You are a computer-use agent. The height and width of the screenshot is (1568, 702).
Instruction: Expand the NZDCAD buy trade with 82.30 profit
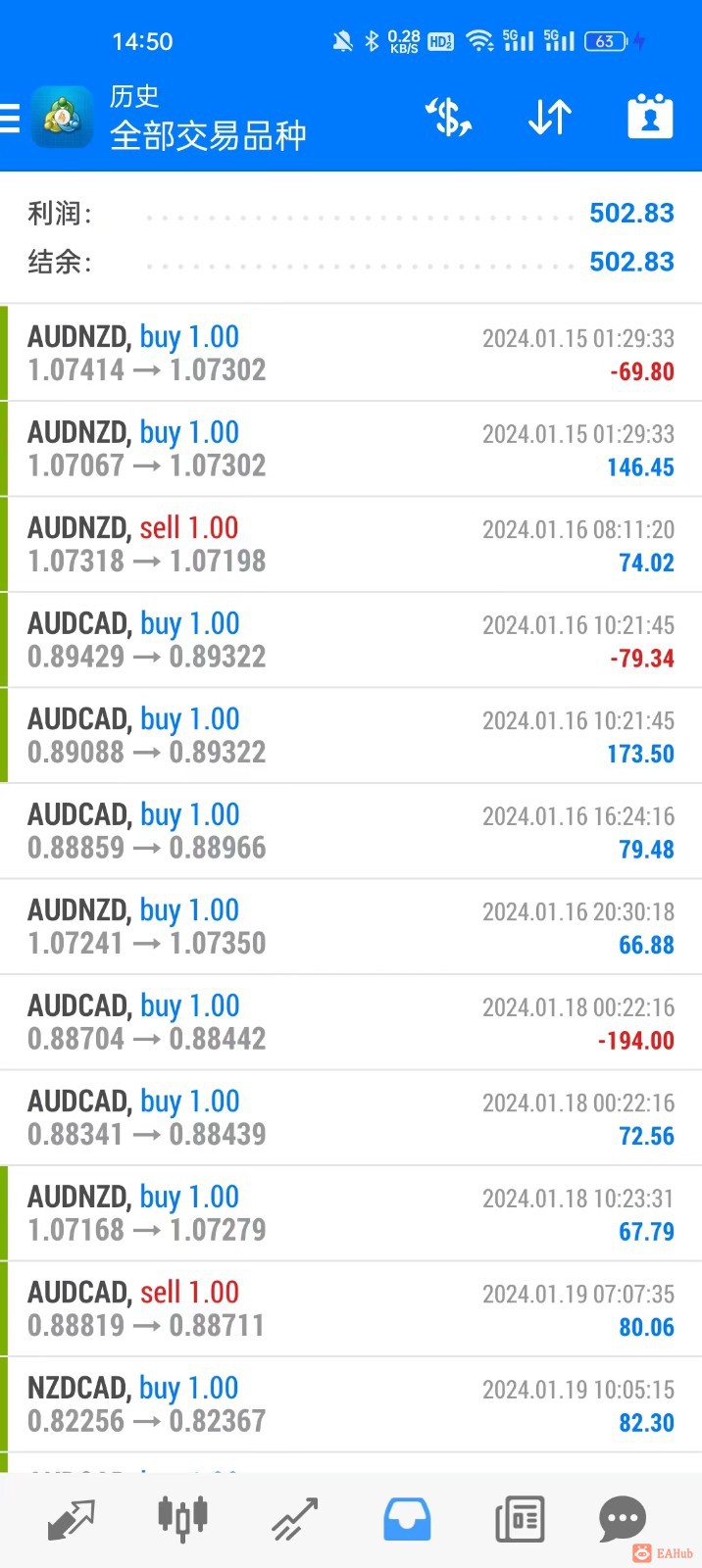point(351,1404)
